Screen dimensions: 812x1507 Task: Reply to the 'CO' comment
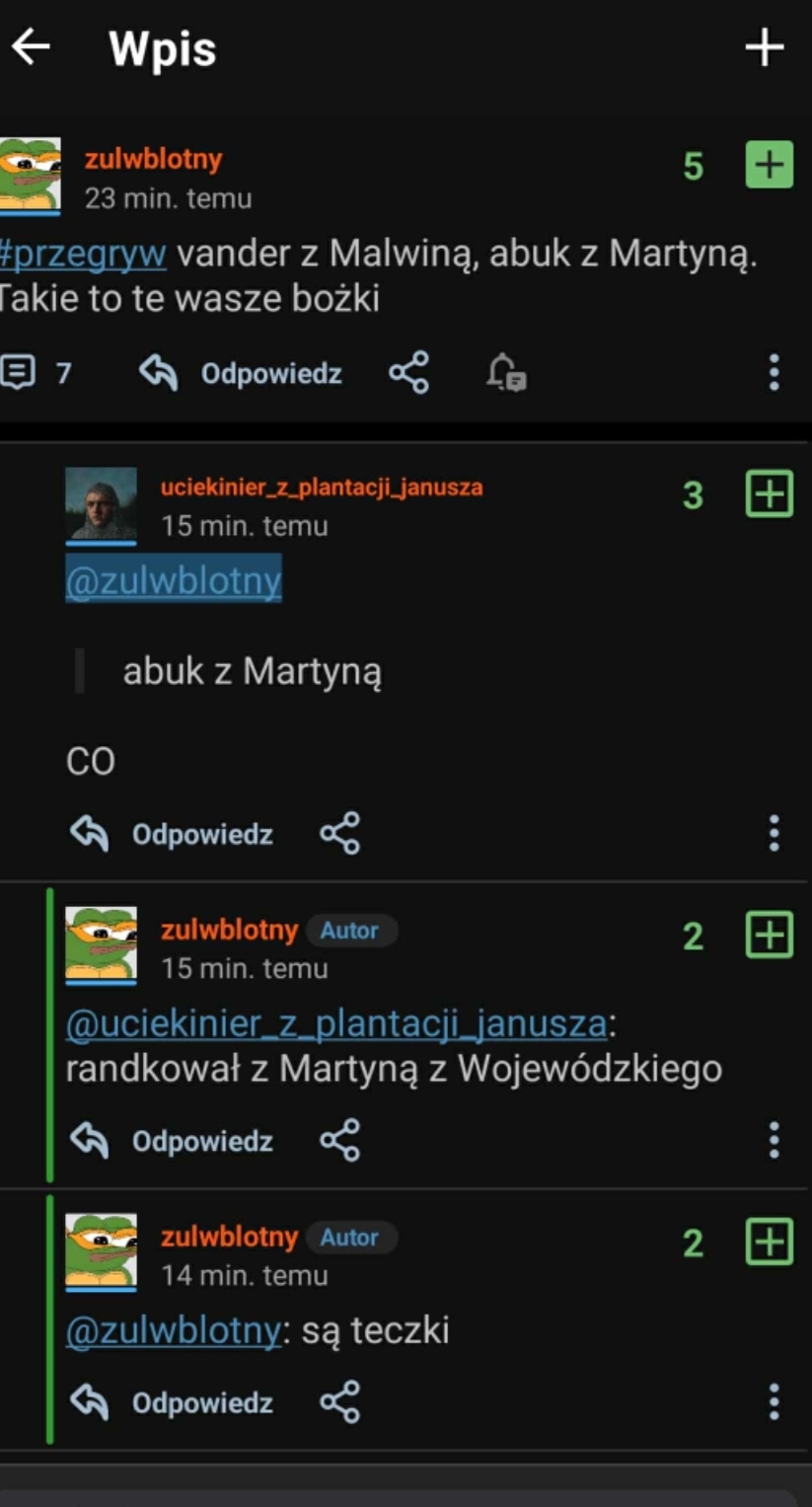[x=173, y=834]
